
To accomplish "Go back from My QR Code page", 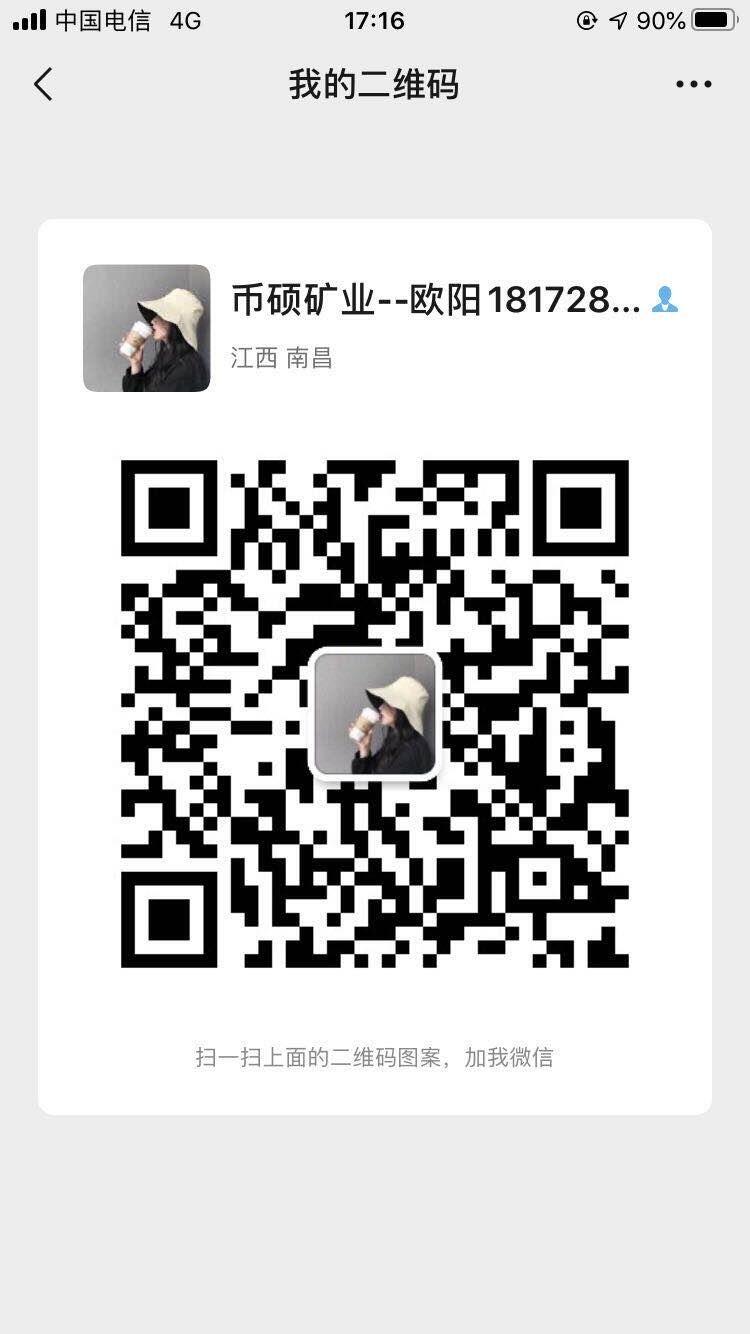I will (43, 85).
